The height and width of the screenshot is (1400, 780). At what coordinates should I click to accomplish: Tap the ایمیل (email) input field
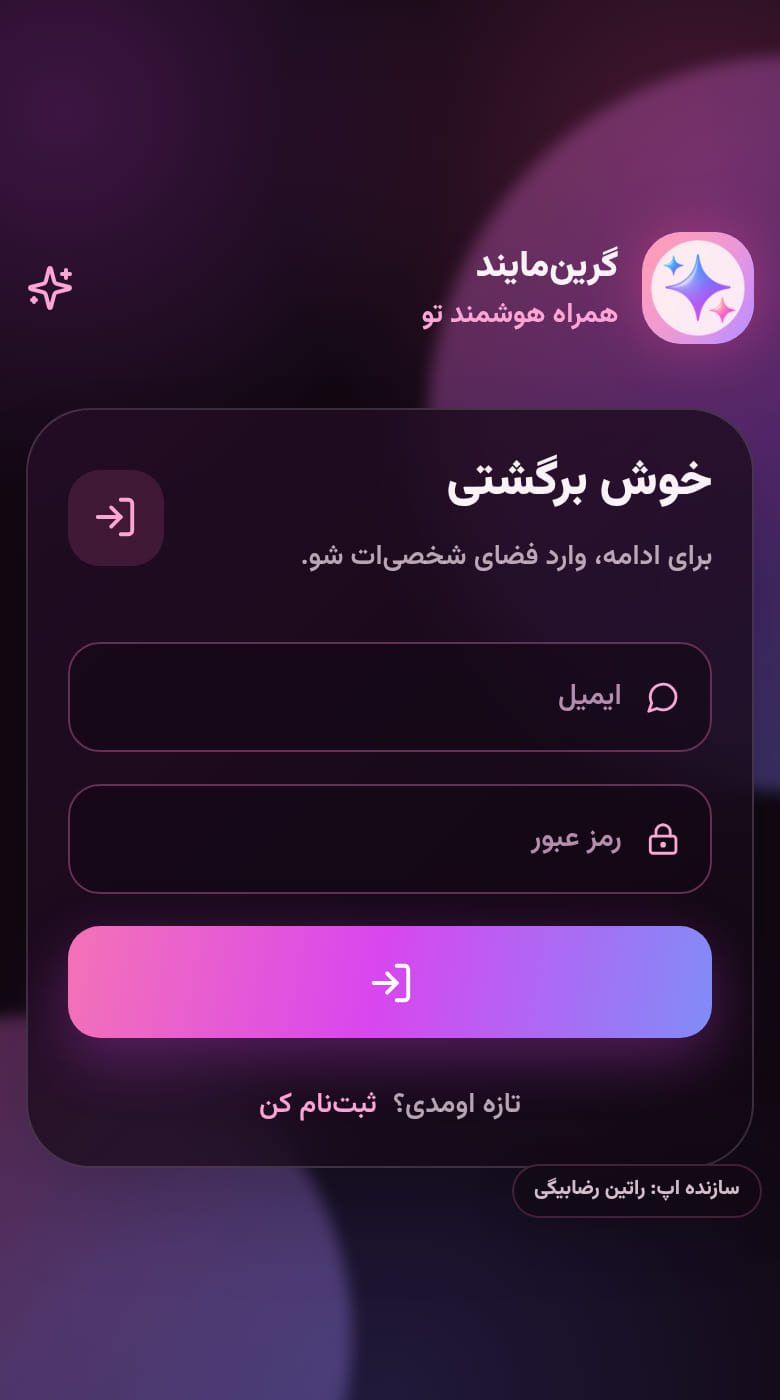coord(390,697)
